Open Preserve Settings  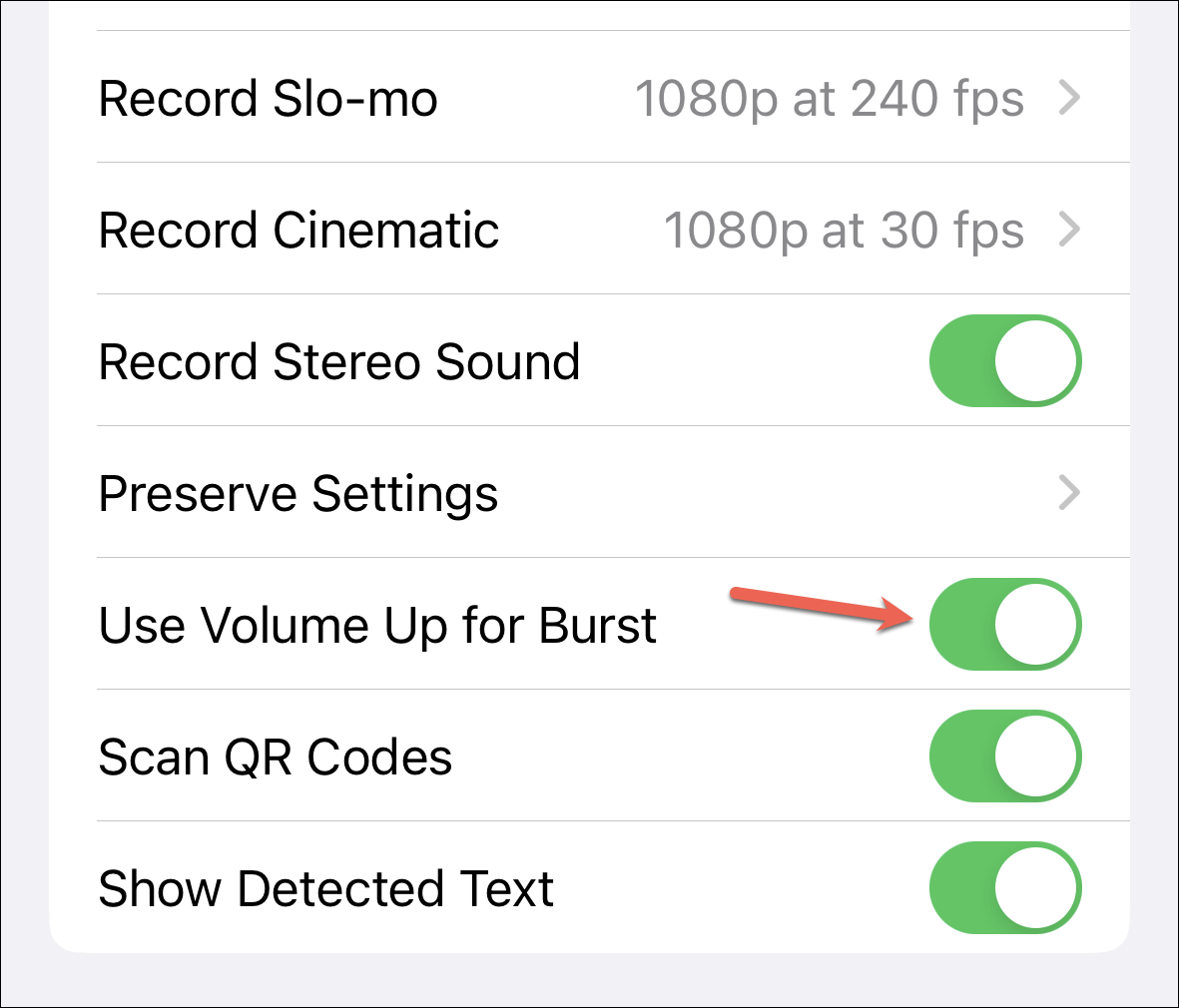coord(589,493)
